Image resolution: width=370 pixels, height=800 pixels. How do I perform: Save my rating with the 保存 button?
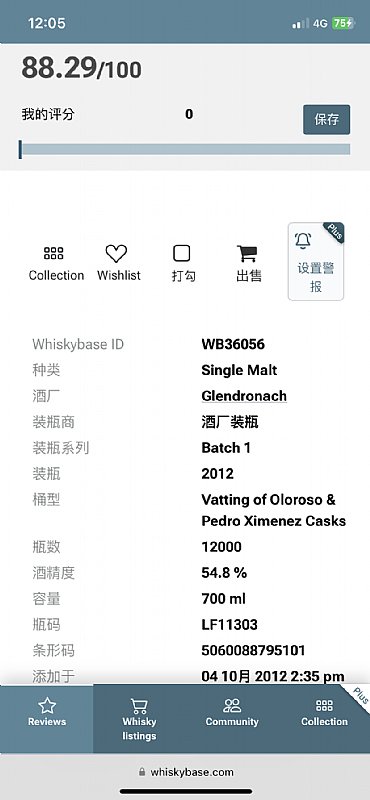pyautogui.click(x=326, y=120)
